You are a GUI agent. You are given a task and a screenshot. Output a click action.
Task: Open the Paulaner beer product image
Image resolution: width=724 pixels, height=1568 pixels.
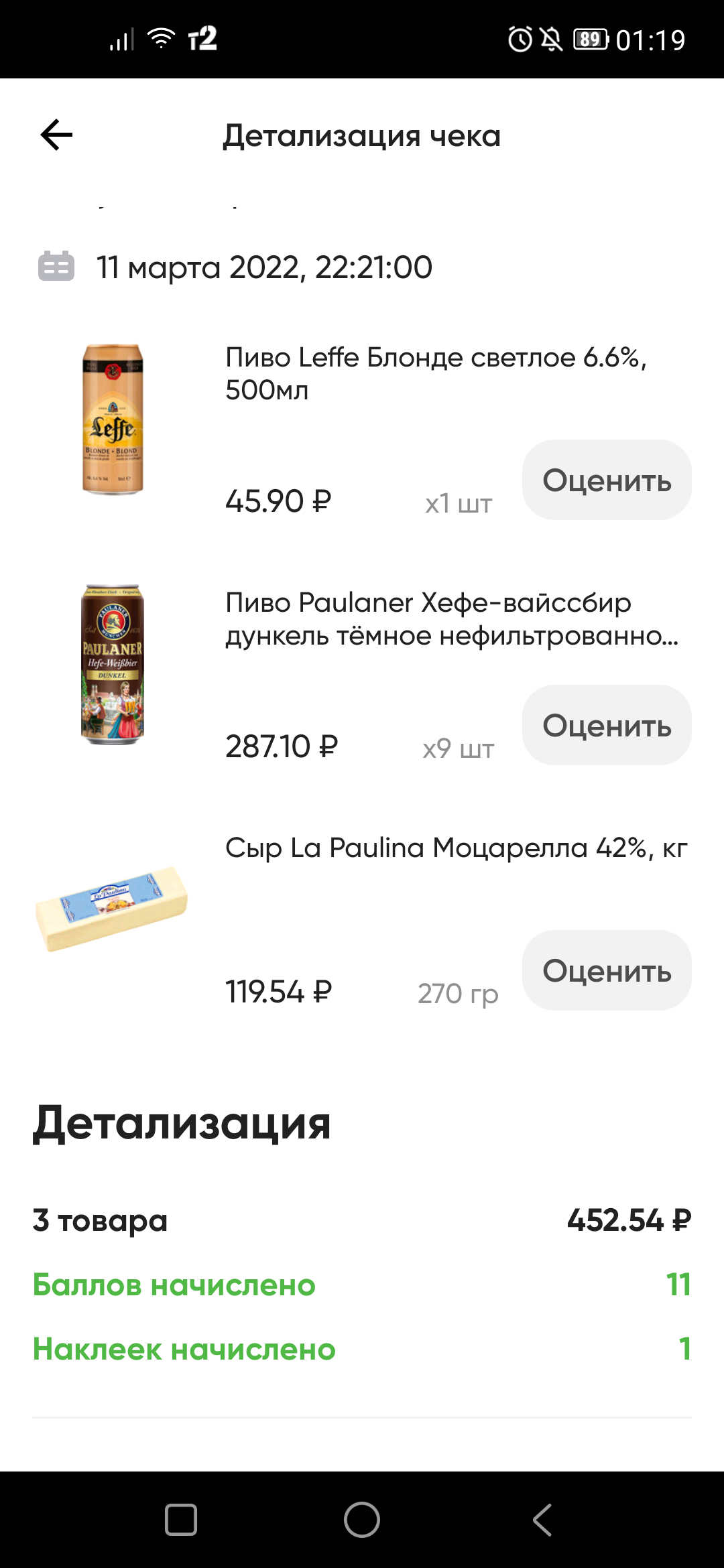pyautogui.click(x=113, y=665)
